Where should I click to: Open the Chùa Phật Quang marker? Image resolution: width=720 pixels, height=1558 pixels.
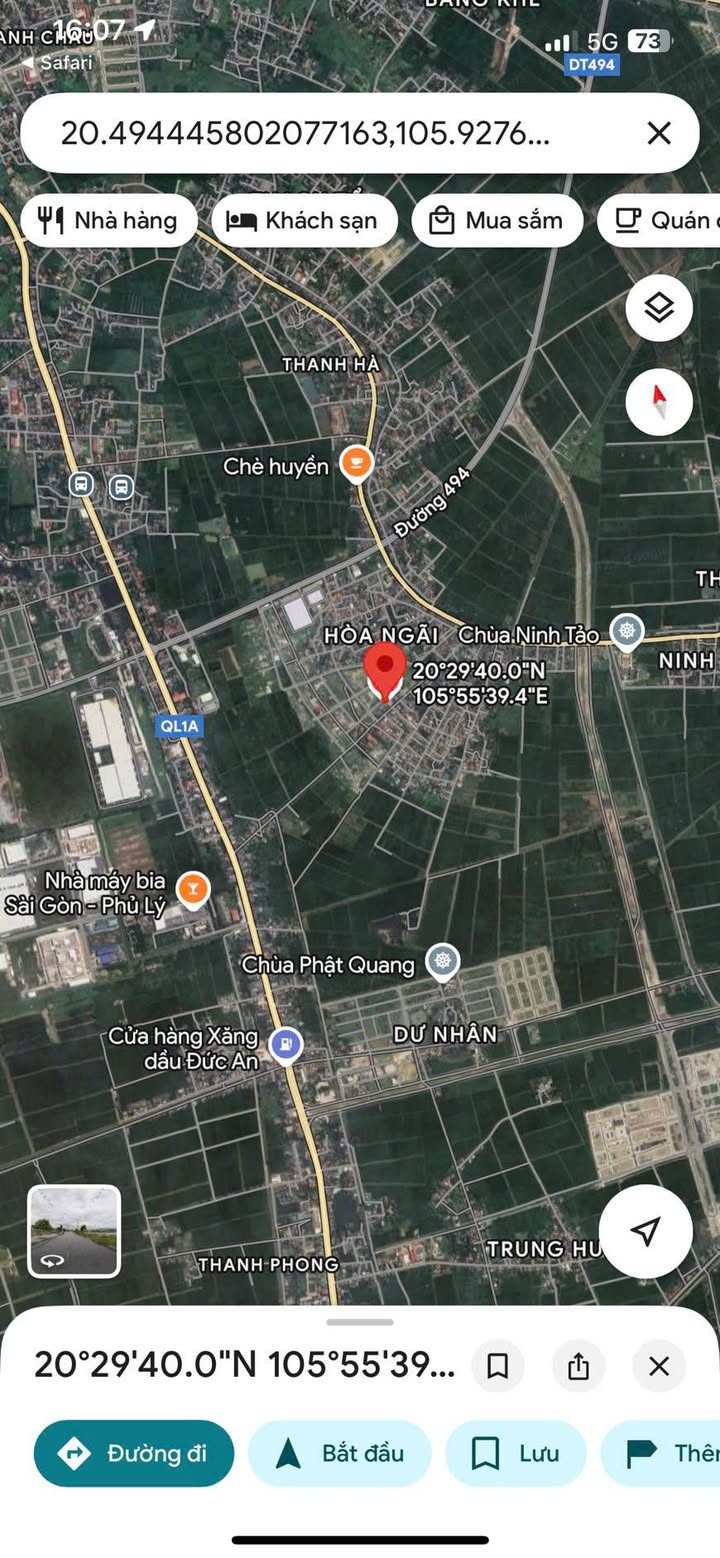pyautogui.click(x=442, y=962)
